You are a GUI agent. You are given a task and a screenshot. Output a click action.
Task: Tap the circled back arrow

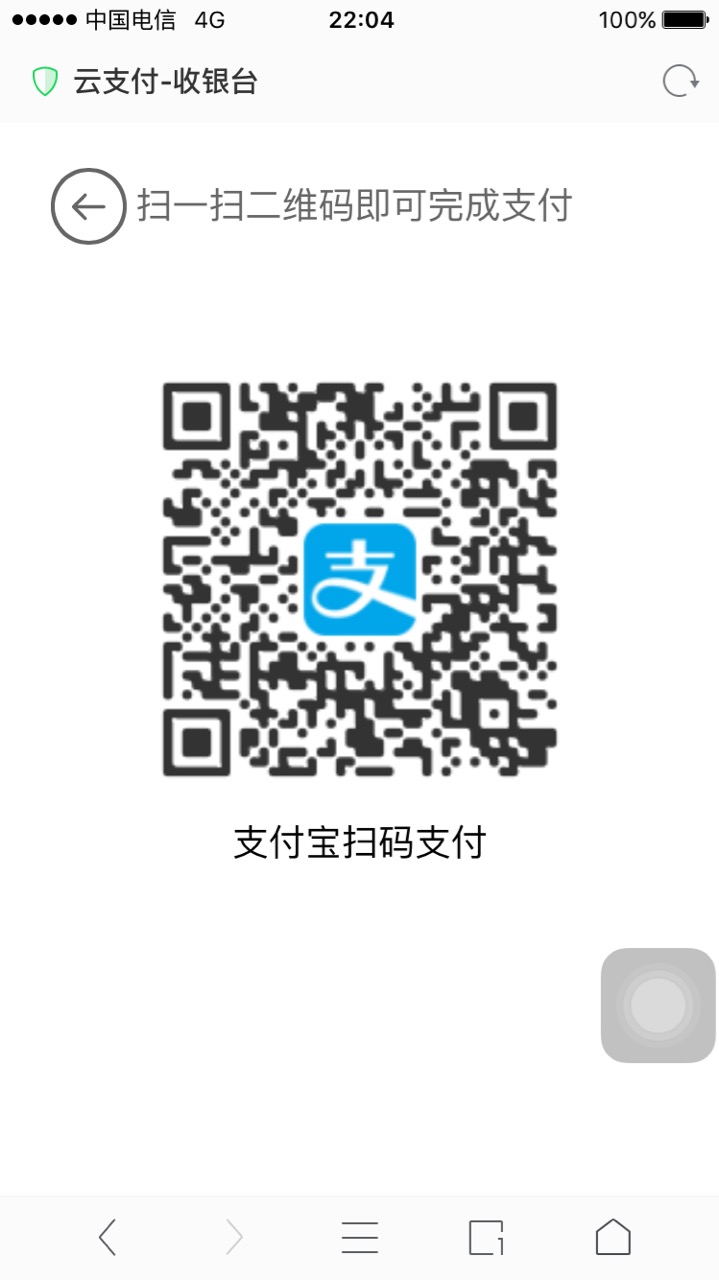pos(88,206)
